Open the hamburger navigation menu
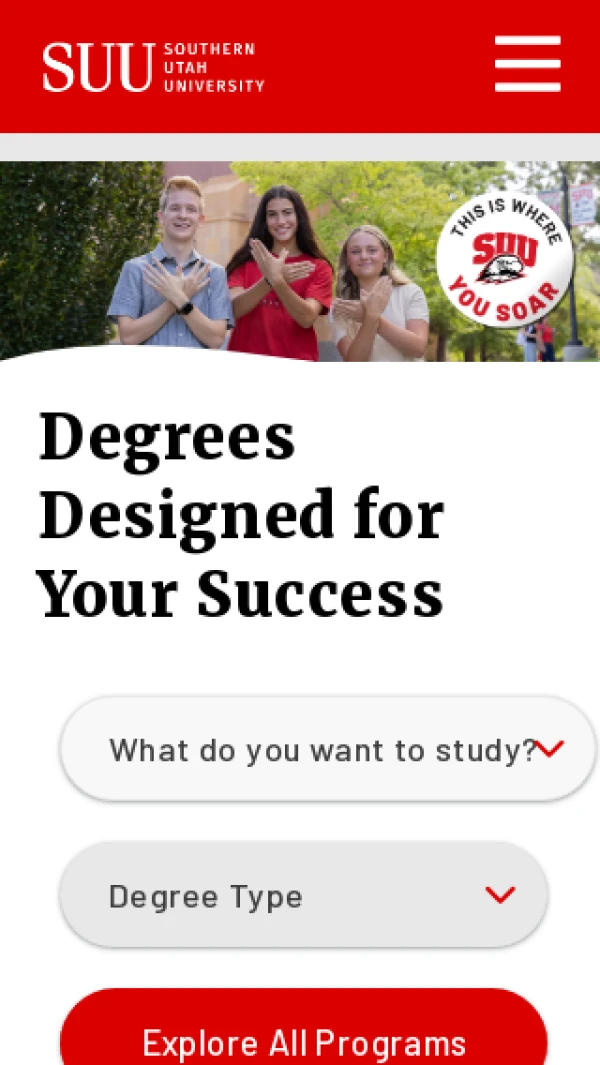600x1065 pixels. pyautogui.click(x=527, y=65)
